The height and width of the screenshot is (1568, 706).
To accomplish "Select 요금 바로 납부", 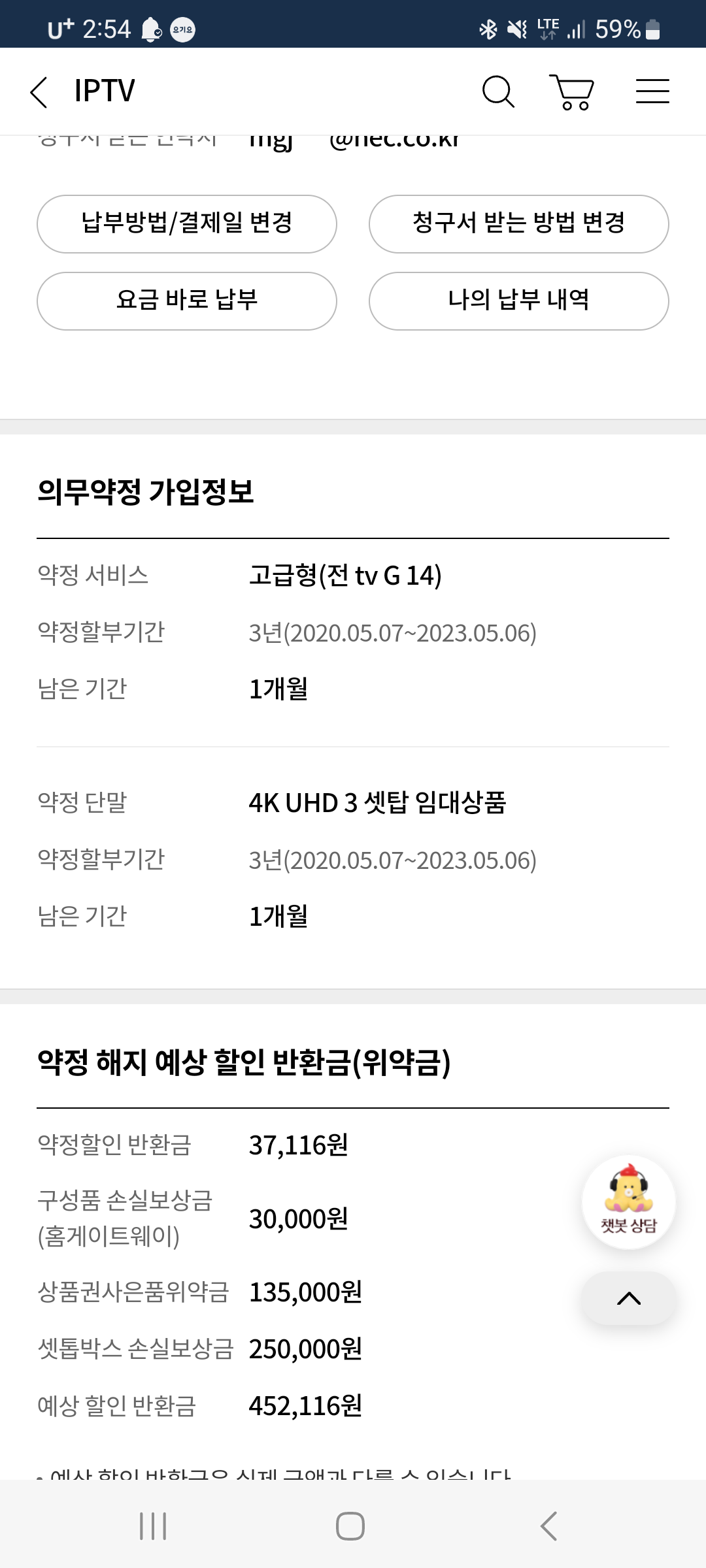I will click(187, 301).
